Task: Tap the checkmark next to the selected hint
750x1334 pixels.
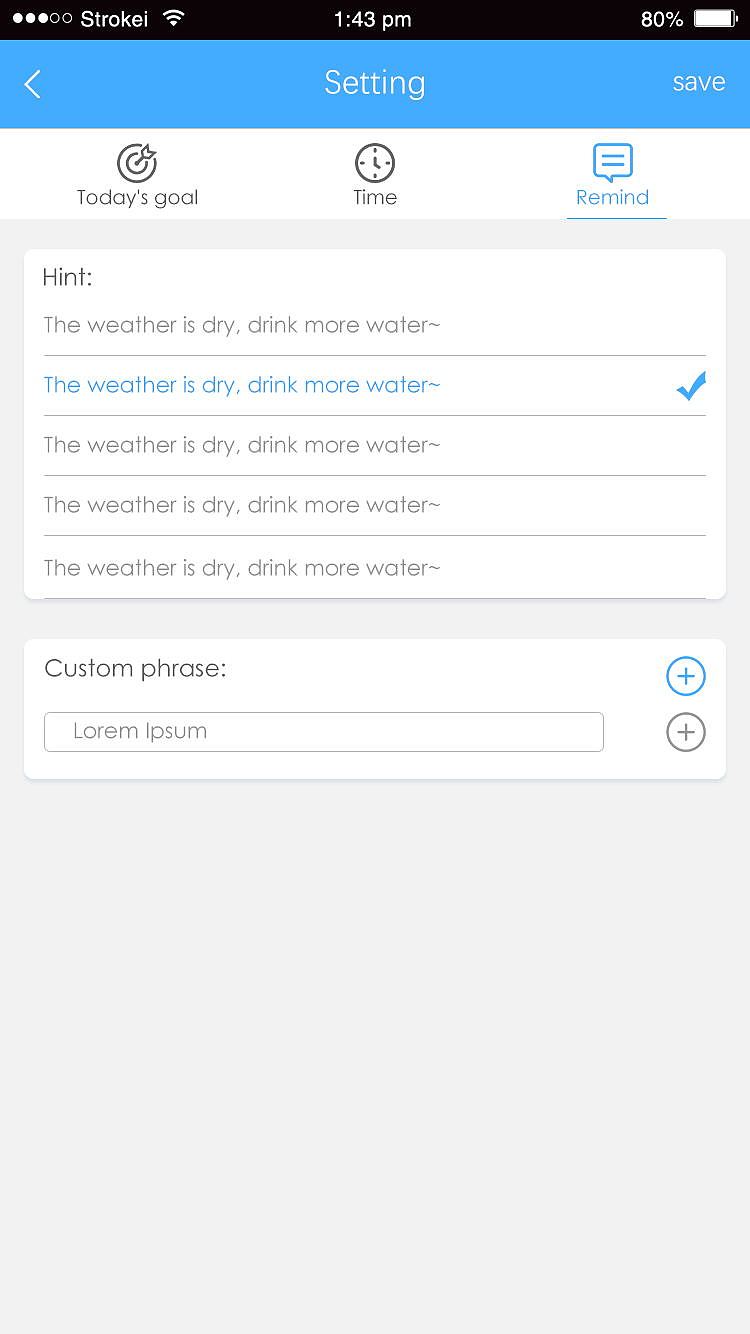Action: tap(689, 386)
